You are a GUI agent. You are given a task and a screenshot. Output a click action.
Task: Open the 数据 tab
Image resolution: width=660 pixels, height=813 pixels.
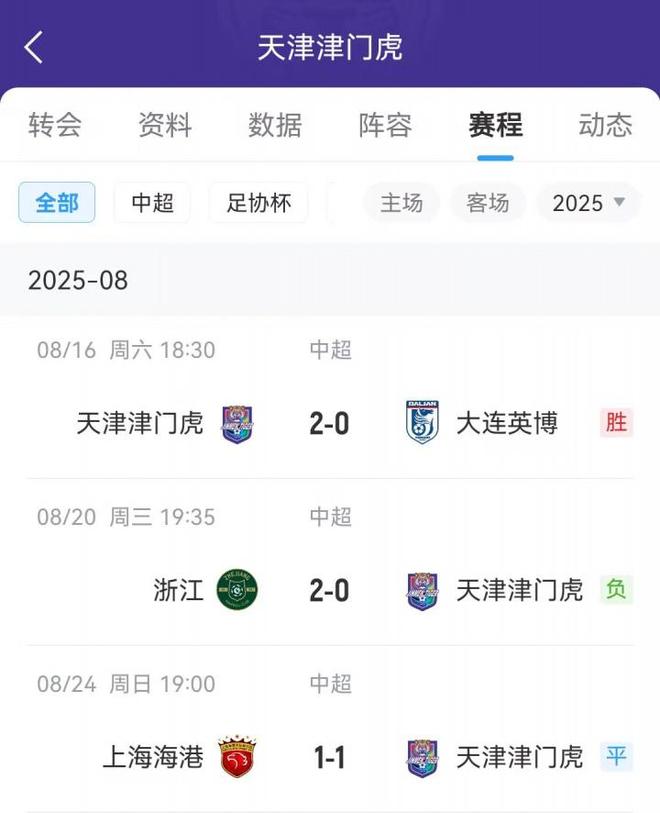(275, 125)
